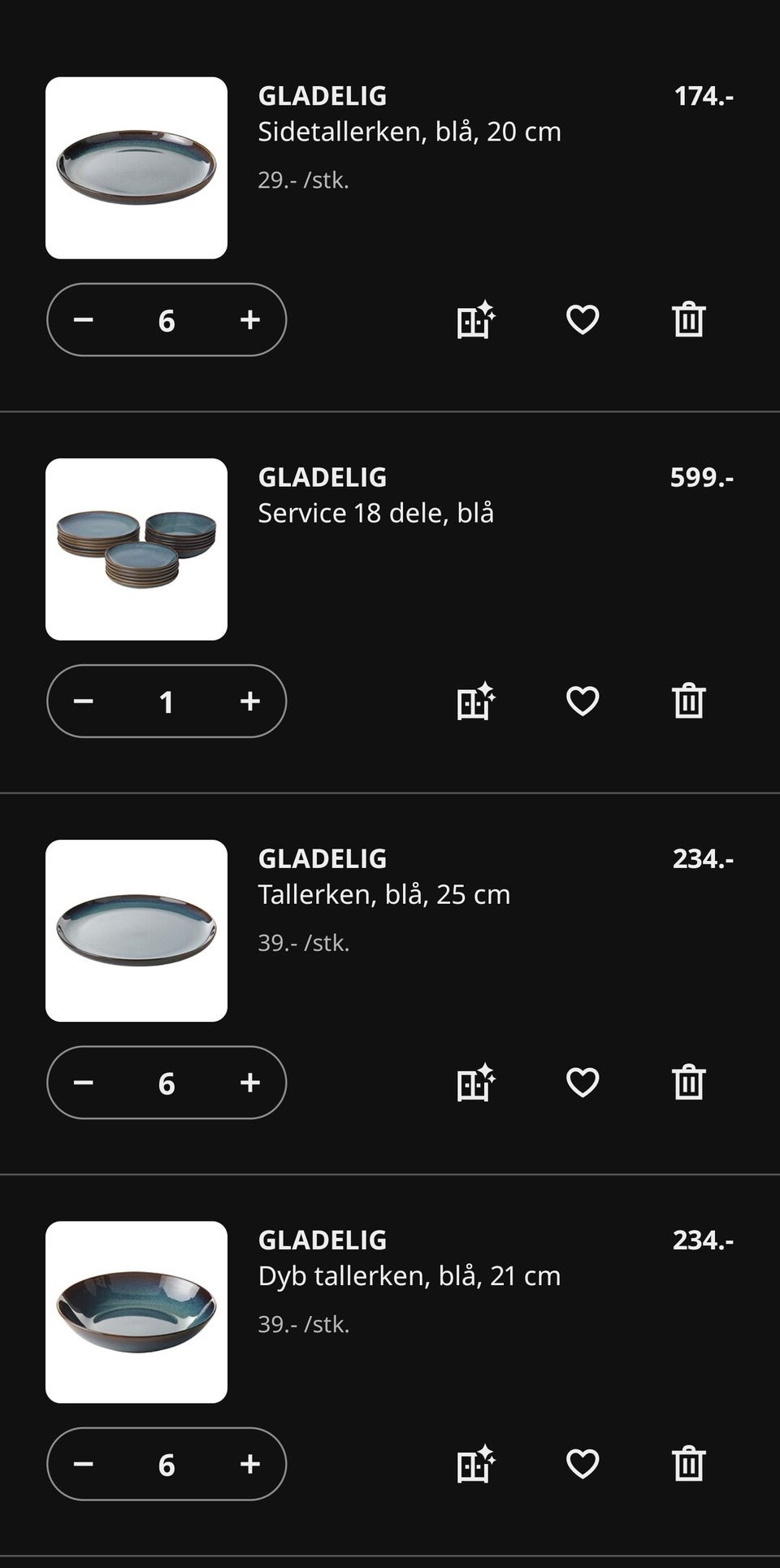Click the heart for the Sidetallerken 20 cm

(583, 319)
